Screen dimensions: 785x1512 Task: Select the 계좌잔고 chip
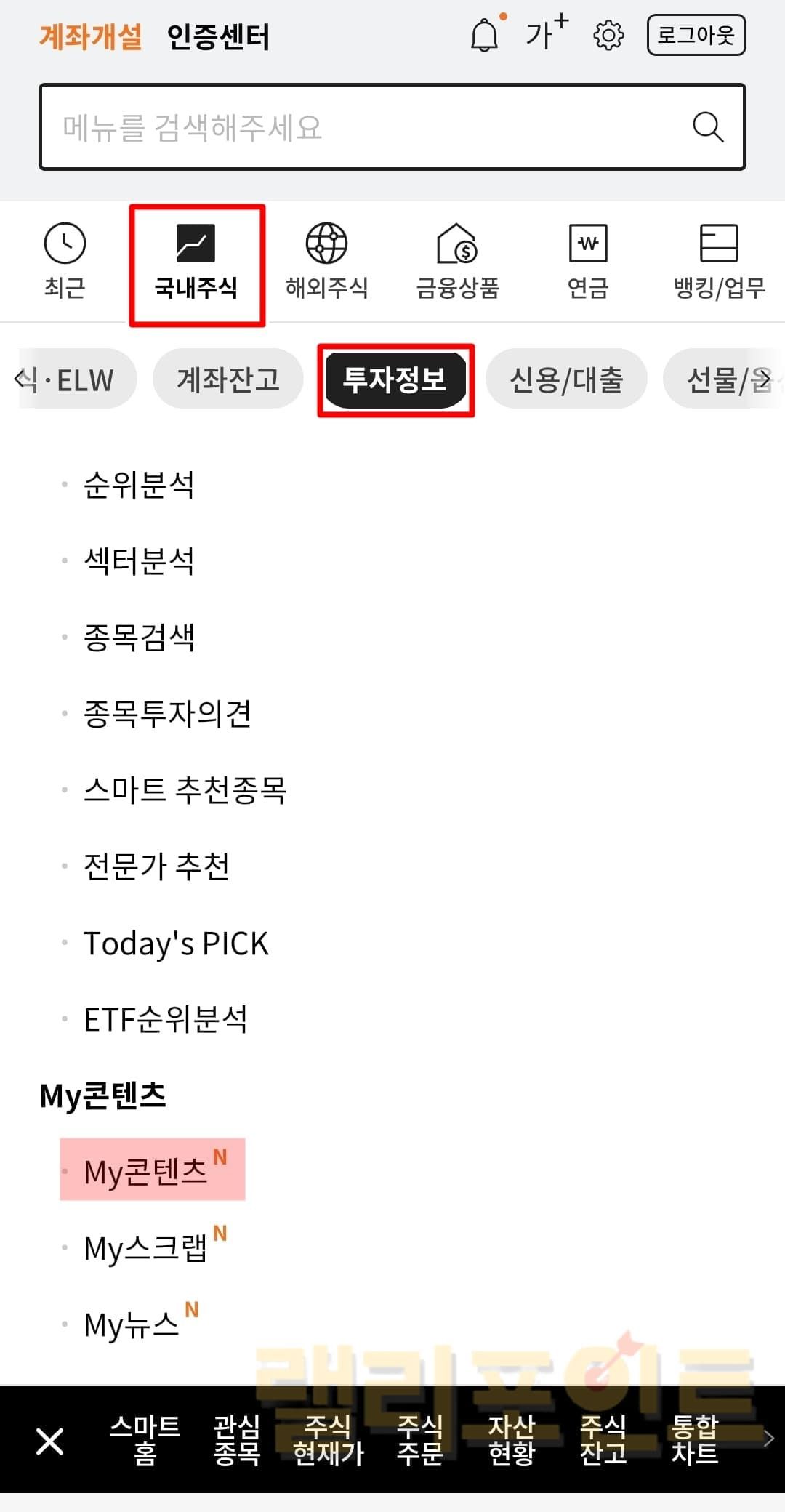[x=228, y=379]
